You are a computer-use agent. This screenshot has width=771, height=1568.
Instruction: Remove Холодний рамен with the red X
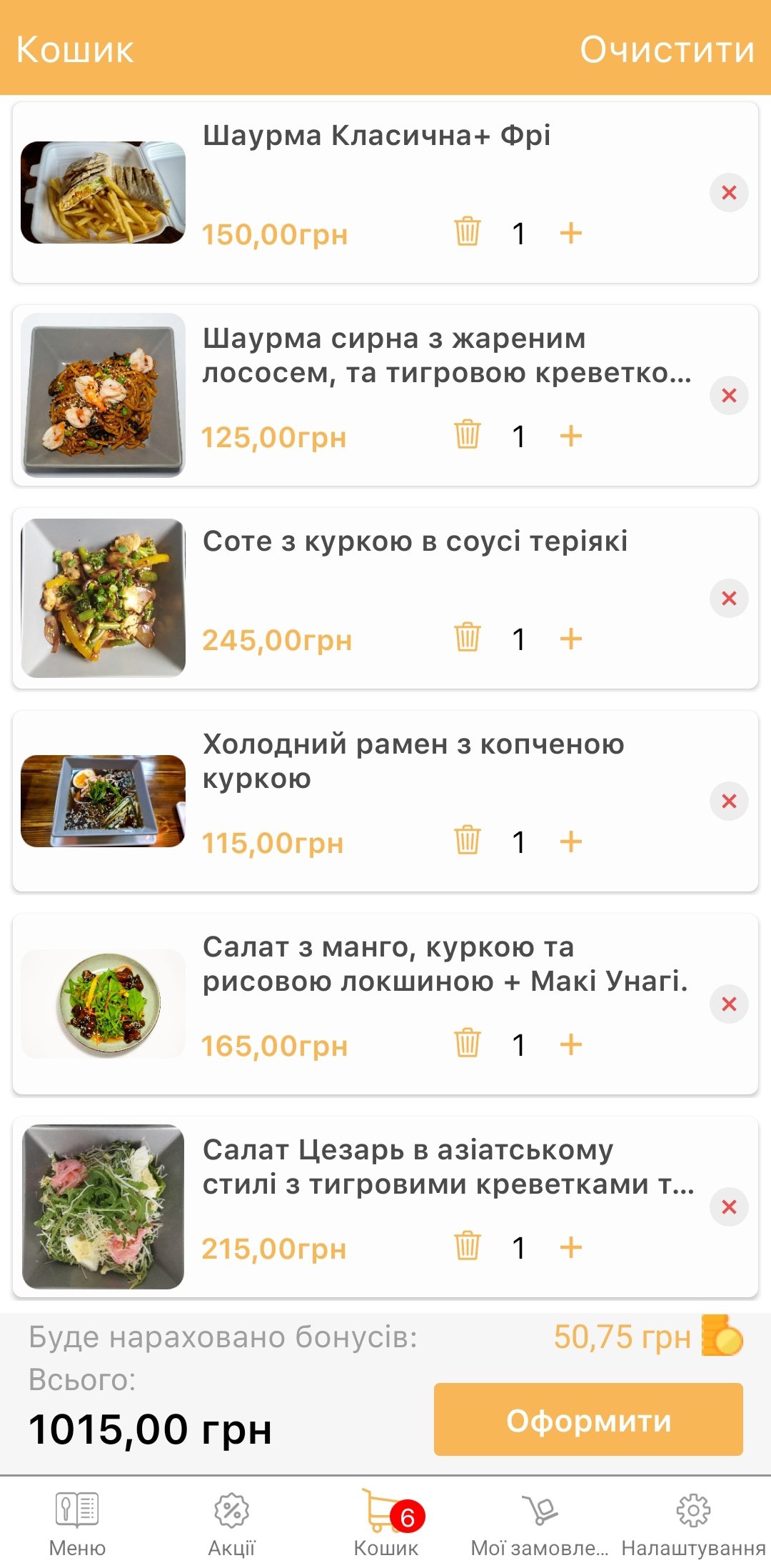click(729, 801)
